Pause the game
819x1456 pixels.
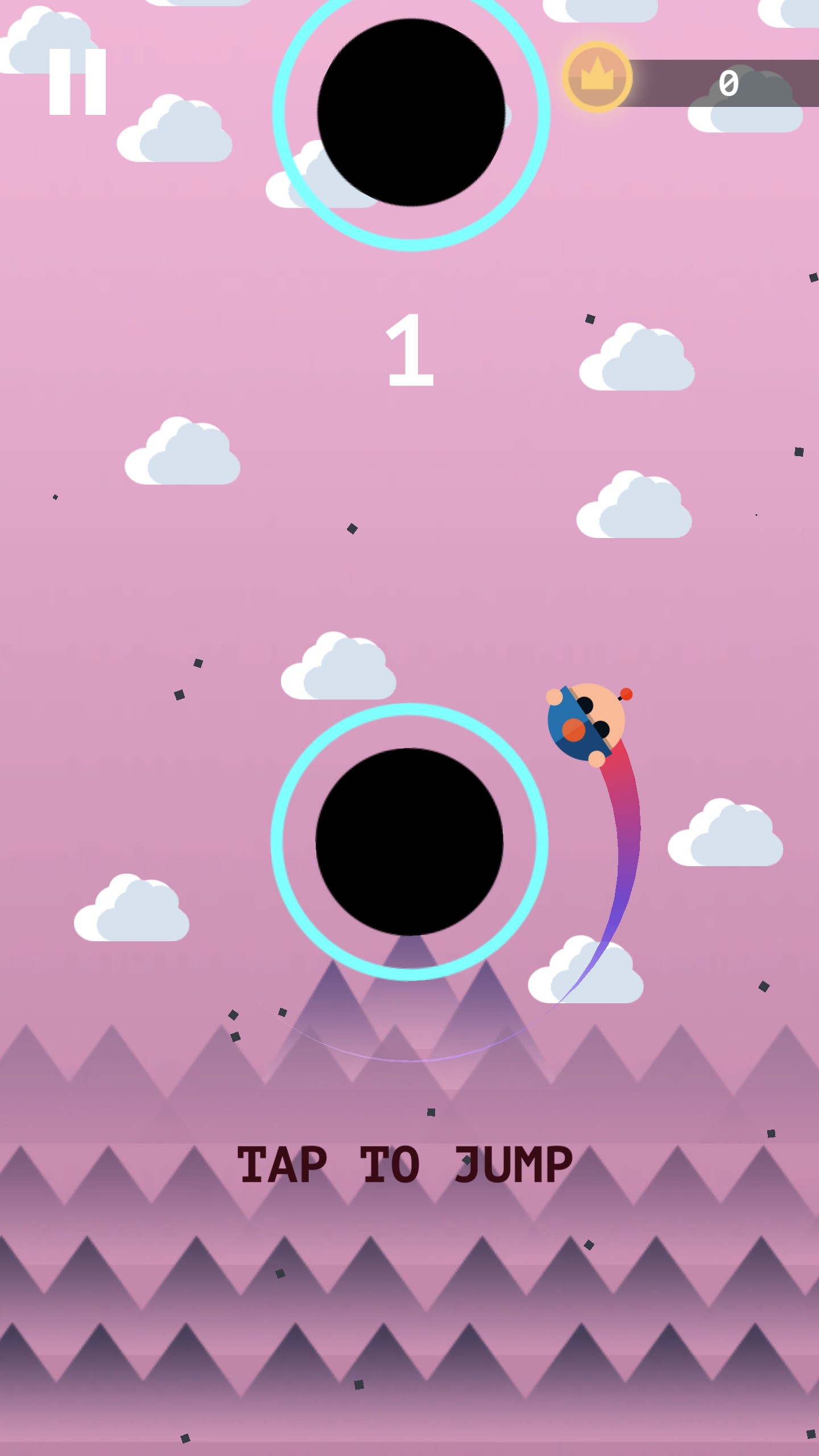click(77, 82)
